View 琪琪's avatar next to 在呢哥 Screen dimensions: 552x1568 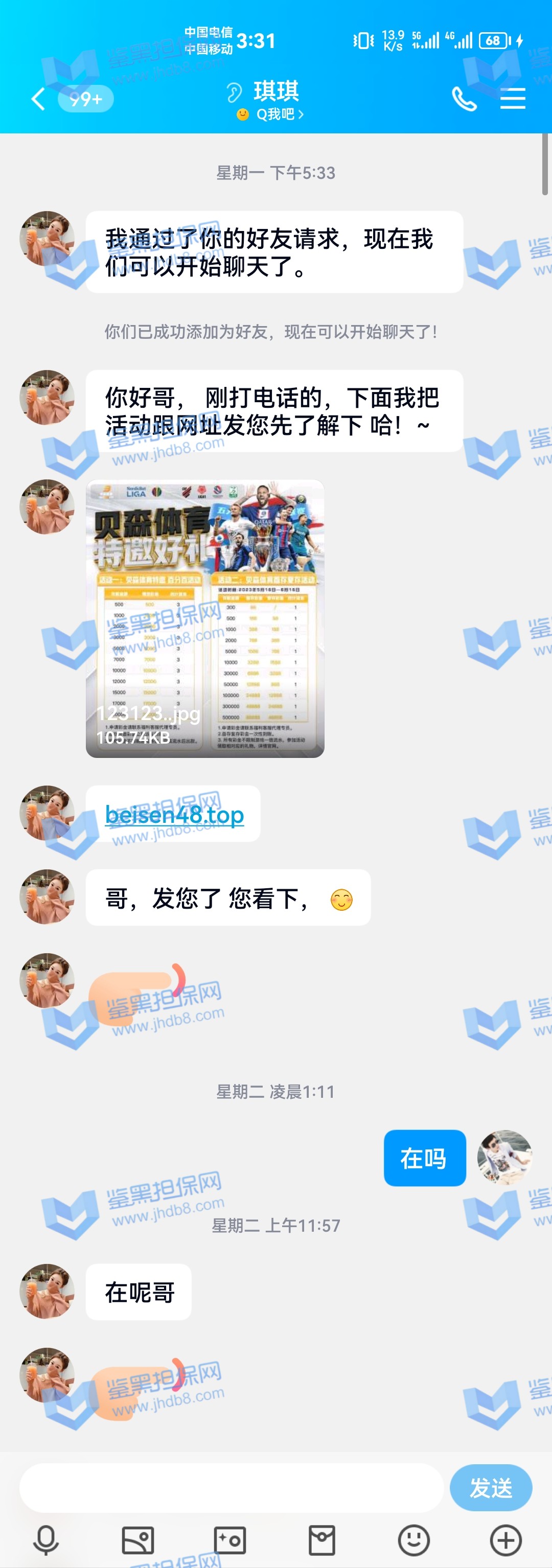point(47,1291)
